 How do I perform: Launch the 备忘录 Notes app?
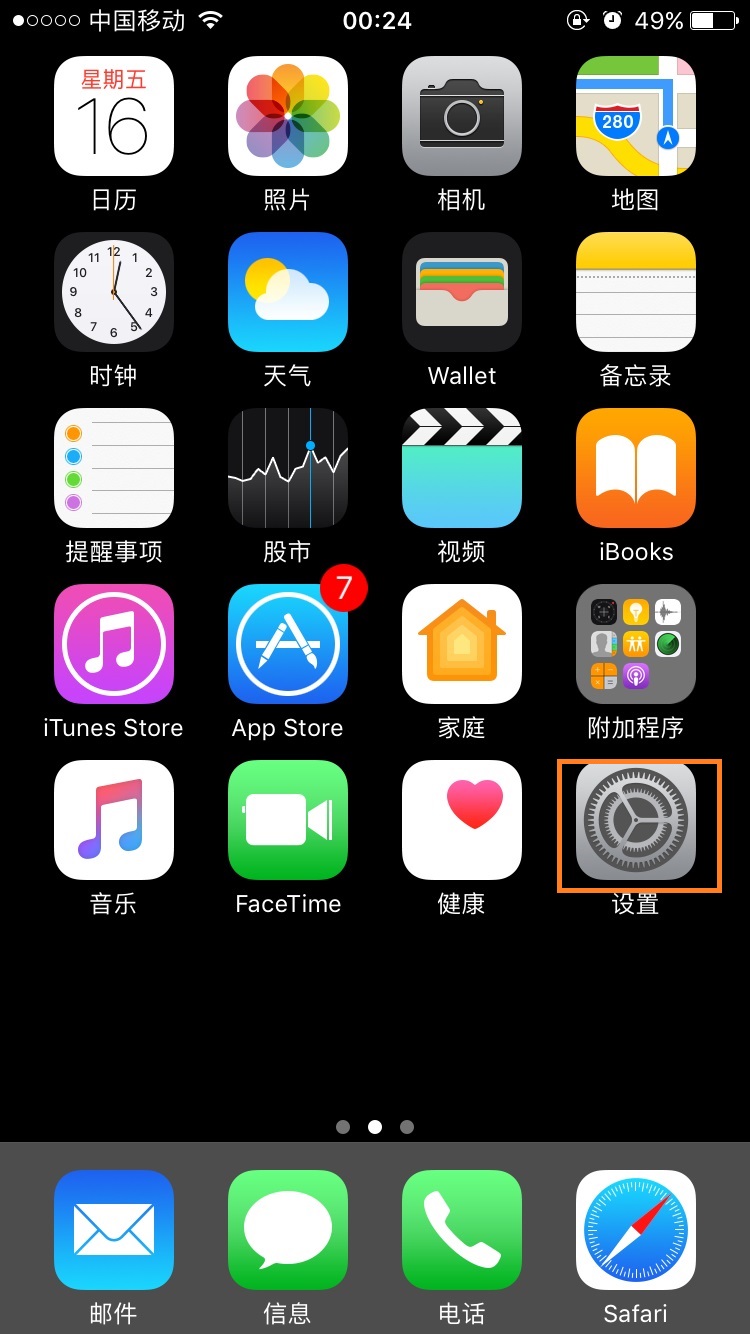coord(635,291)
